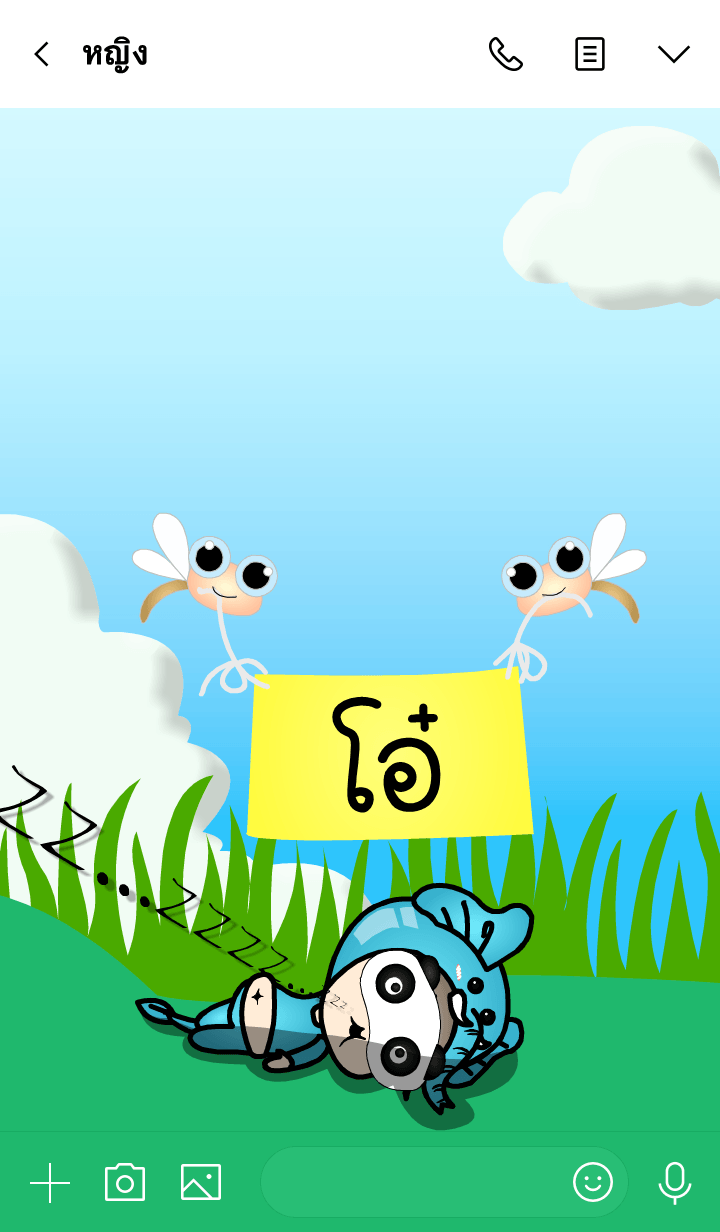Expand the chat options dropdown arrow

pos(673,54)
